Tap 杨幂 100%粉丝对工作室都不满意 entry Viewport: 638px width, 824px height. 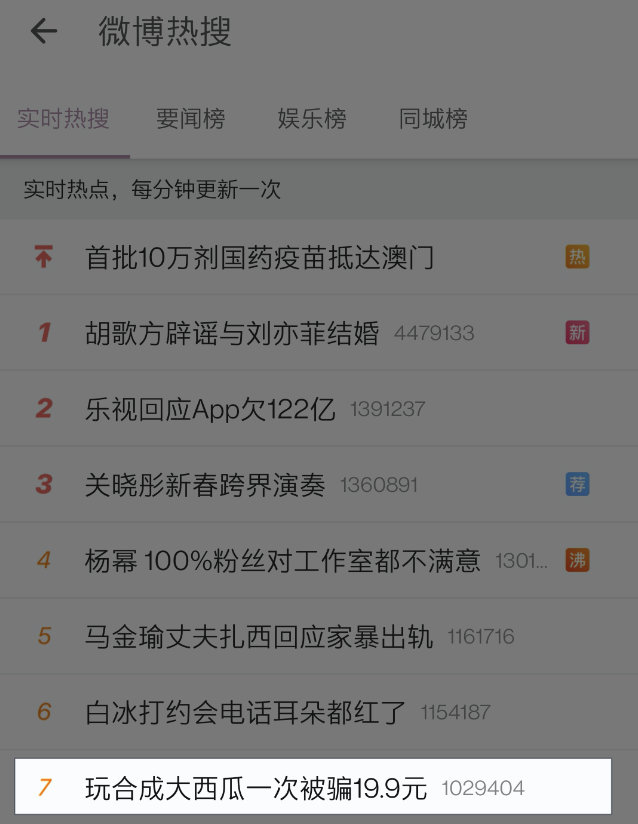click(282, 561)
